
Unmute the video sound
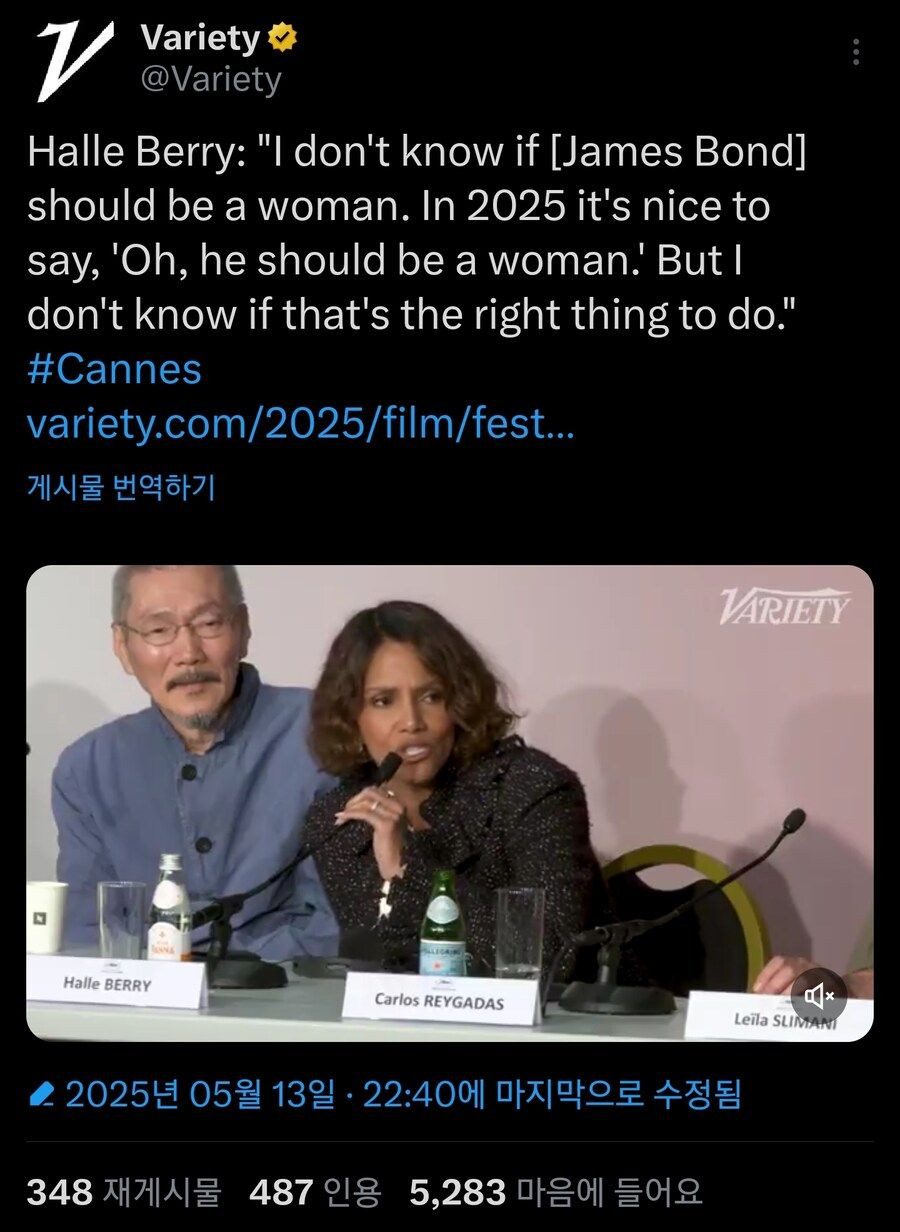point(820,995)
